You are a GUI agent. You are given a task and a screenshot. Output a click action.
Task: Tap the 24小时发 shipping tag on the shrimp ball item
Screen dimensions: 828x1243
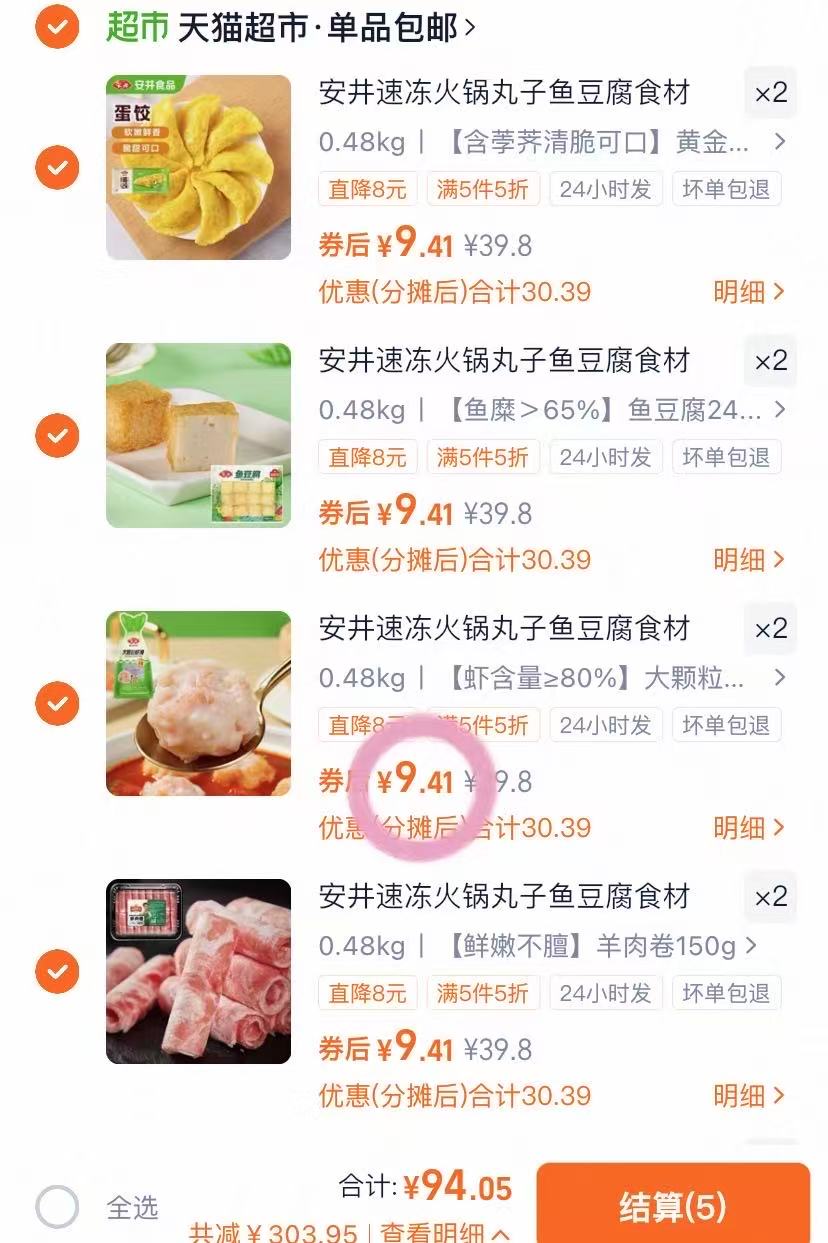tap(605, 725)
